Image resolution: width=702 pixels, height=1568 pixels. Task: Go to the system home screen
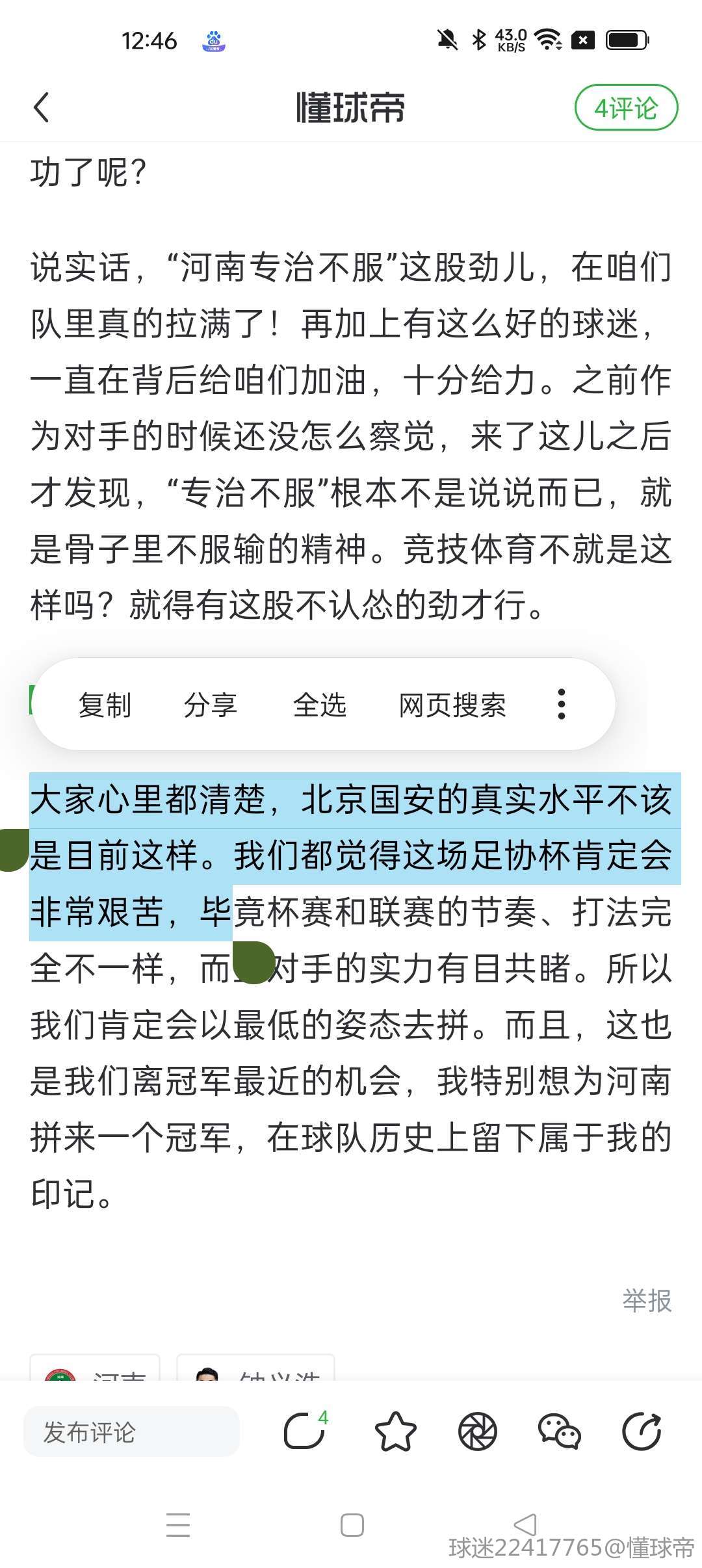click(352, 1525)
